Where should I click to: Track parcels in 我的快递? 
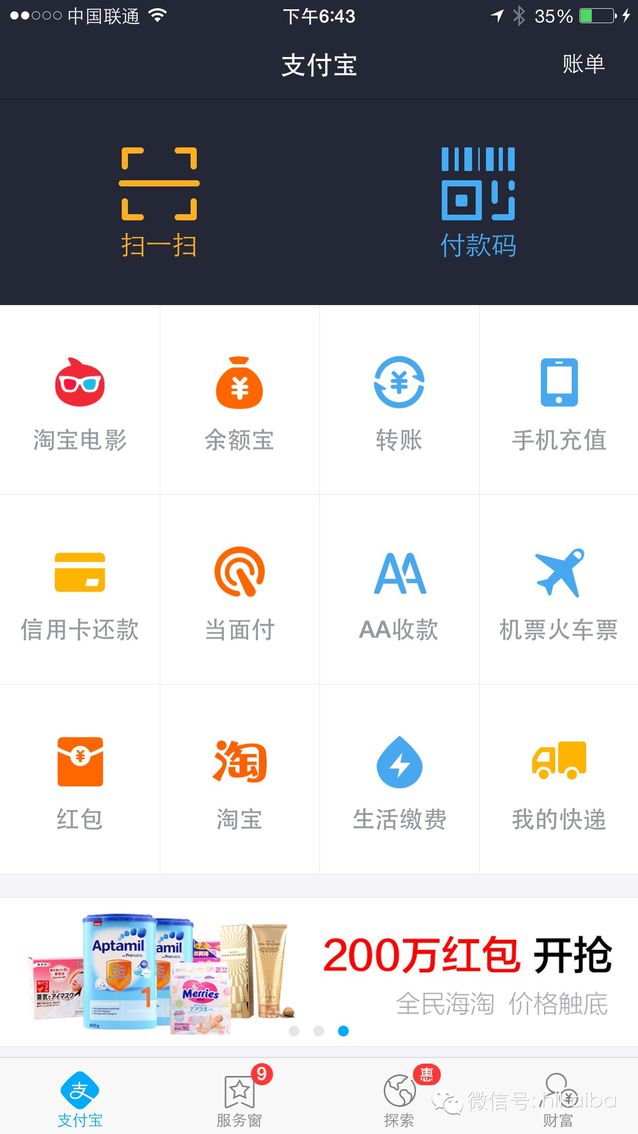click(x=559, y=781)
